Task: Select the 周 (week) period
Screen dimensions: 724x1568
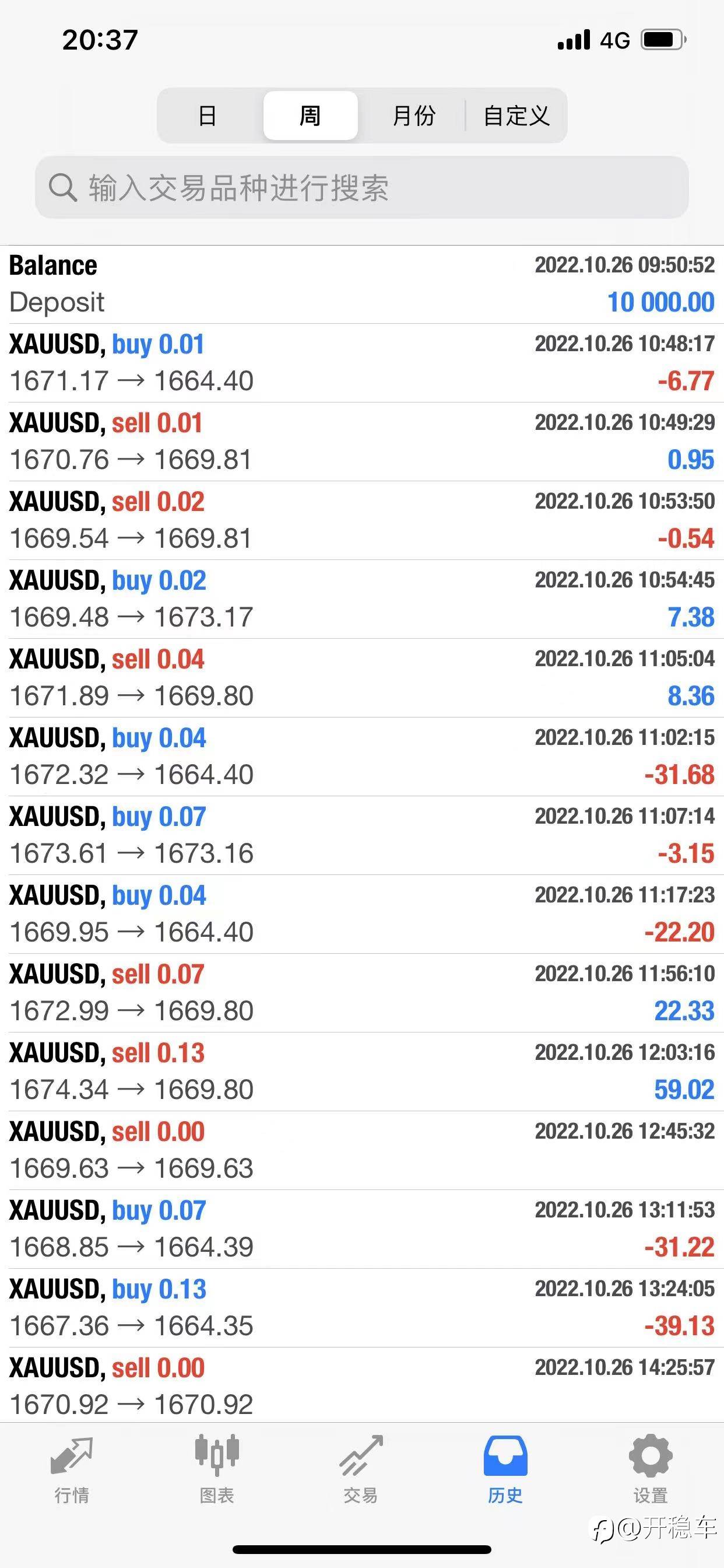Action: 310,116
